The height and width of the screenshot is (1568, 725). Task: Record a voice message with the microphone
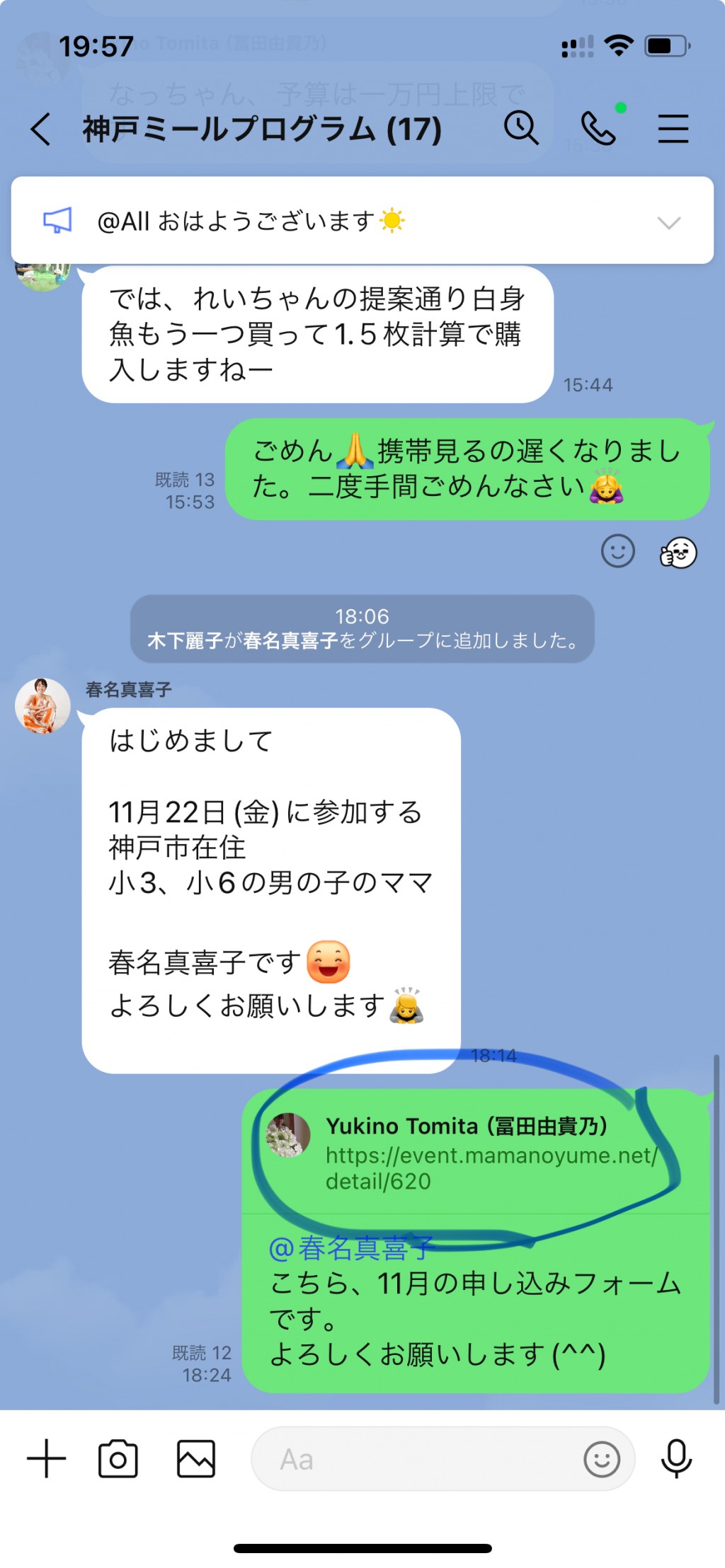[x=676, y=1458]
